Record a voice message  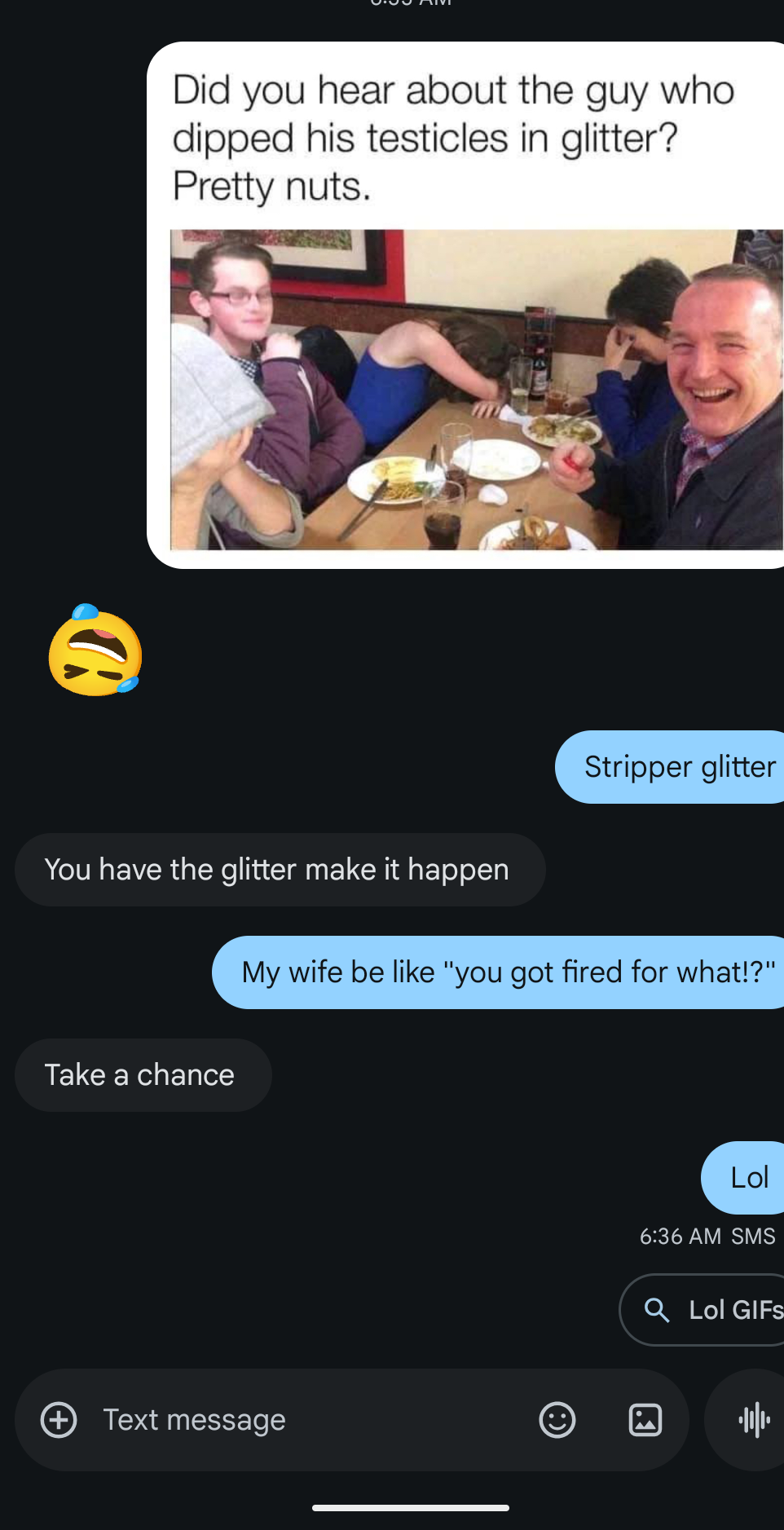coord(754,1420)
